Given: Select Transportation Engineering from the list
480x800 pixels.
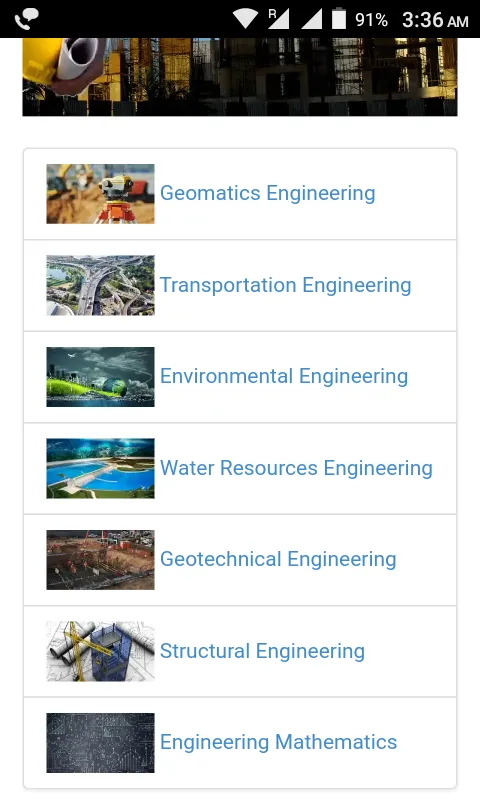Looking at the screenshot, I should point(240,285).
